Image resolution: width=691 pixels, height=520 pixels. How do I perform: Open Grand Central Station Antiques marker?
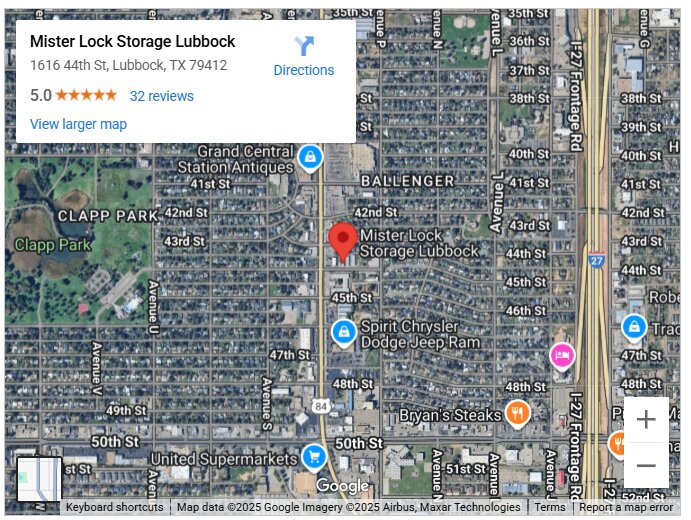[311, 157]
